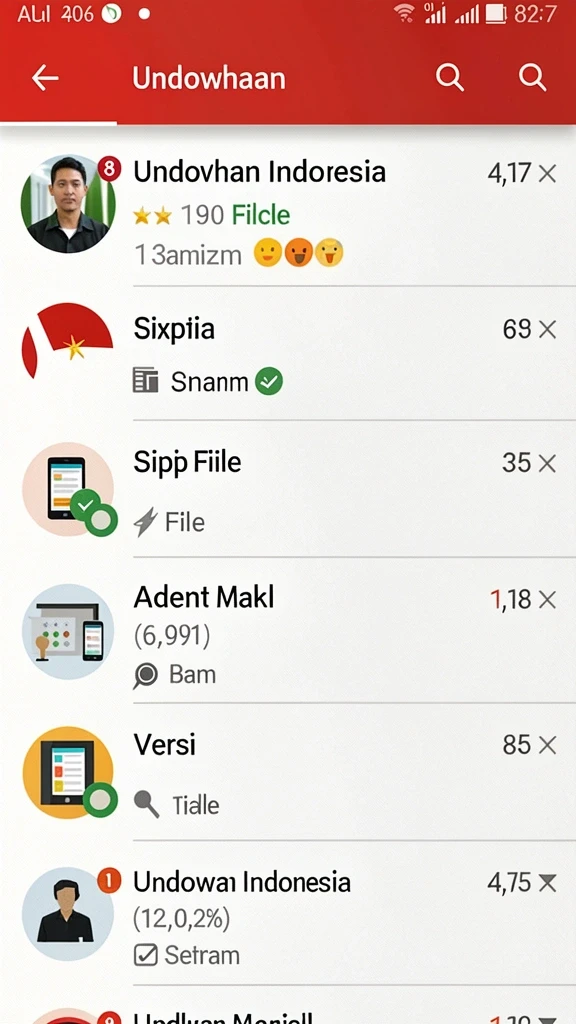Select the Adent Makl row

coord(288,630)
